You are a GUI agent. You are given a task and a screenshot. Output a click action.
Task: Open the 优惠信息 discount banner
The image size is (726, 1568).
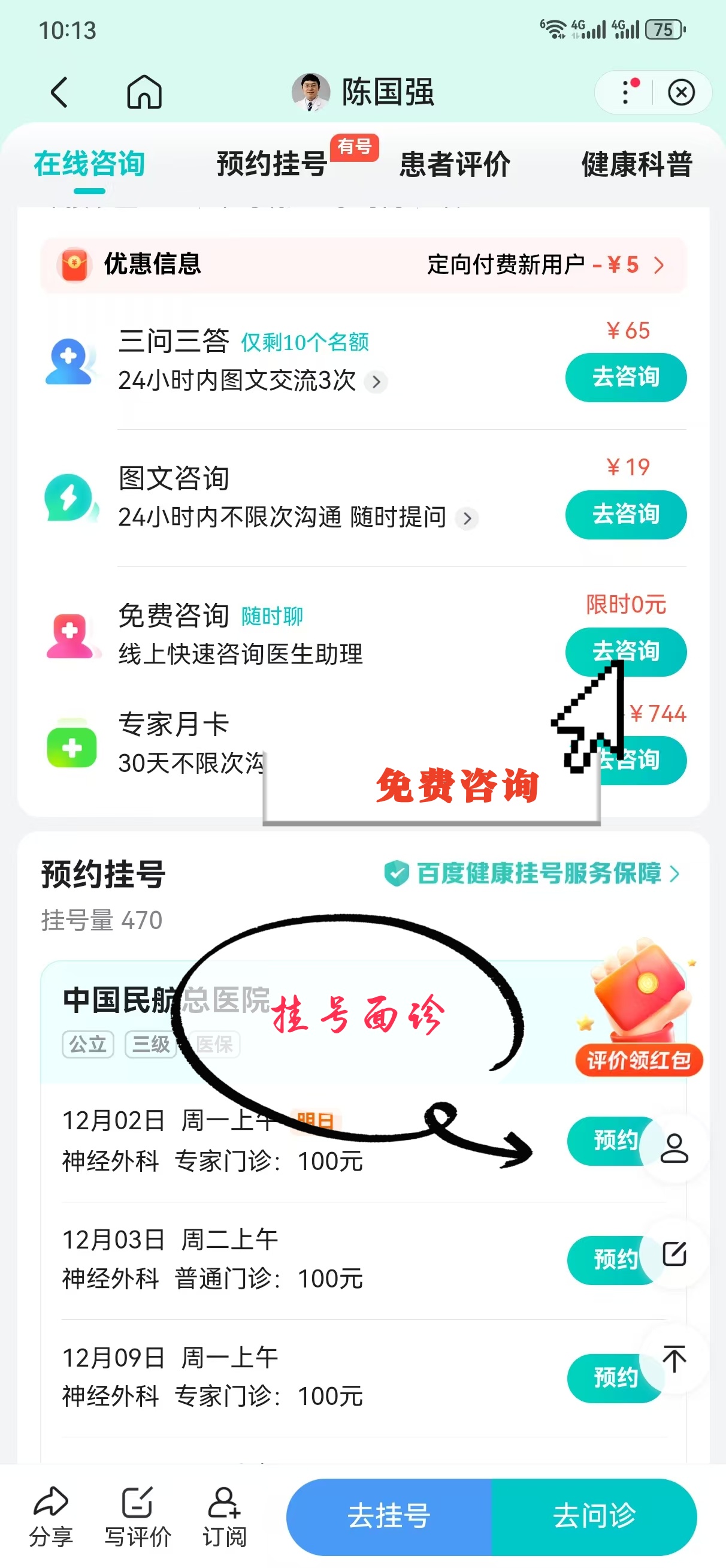364,265
